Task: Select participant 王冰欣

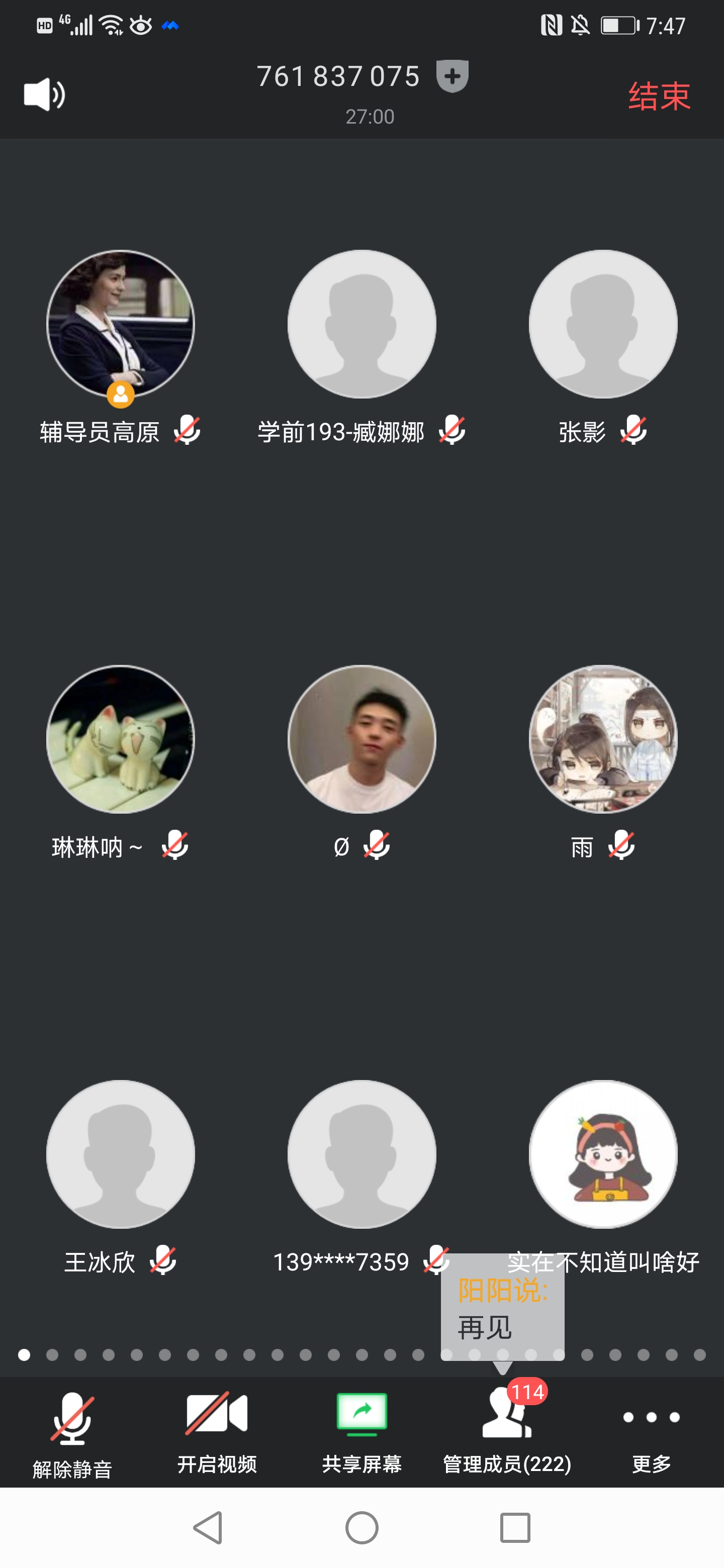Action: click(x=121, y=1155)
